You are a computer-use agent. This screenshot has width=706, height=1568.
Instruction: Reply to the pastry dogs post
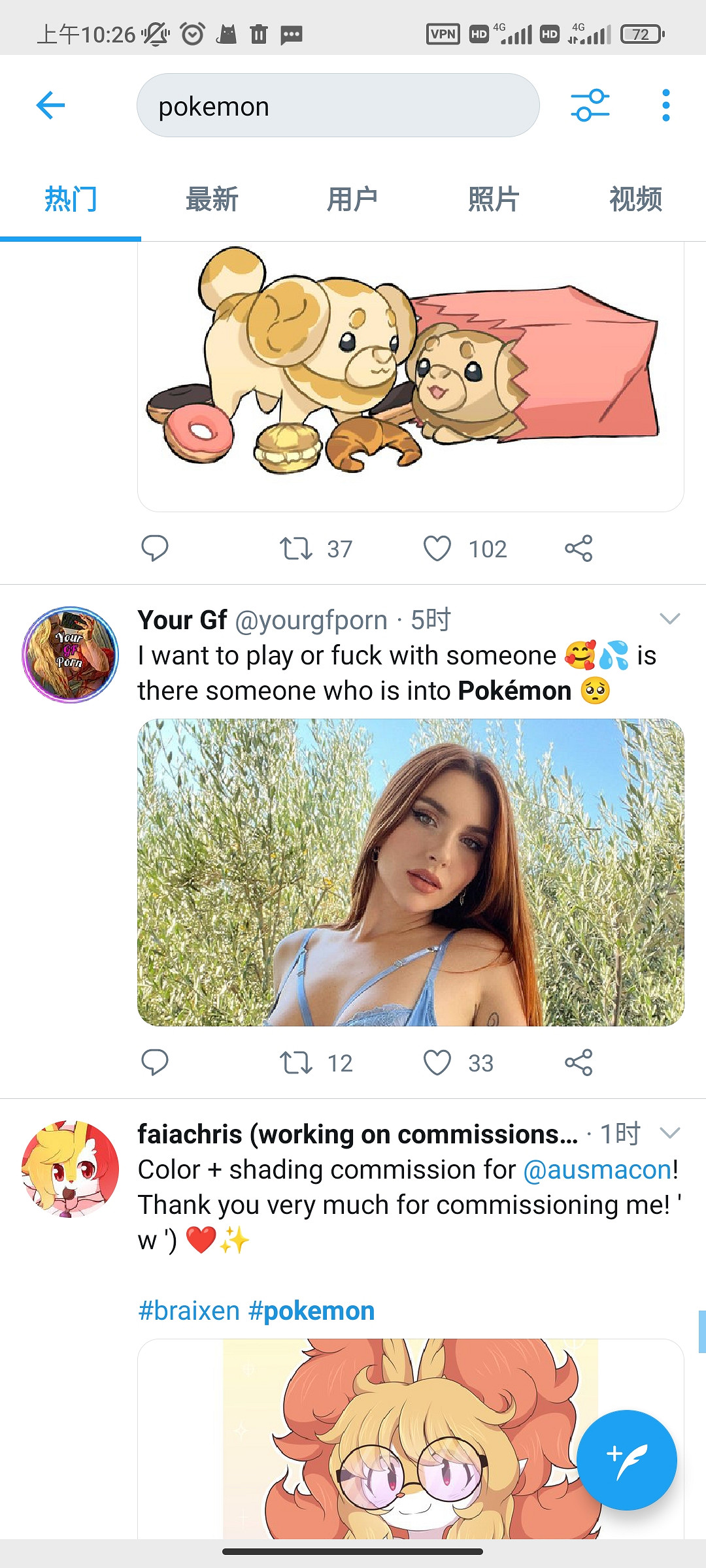click(x=155, y=549)
